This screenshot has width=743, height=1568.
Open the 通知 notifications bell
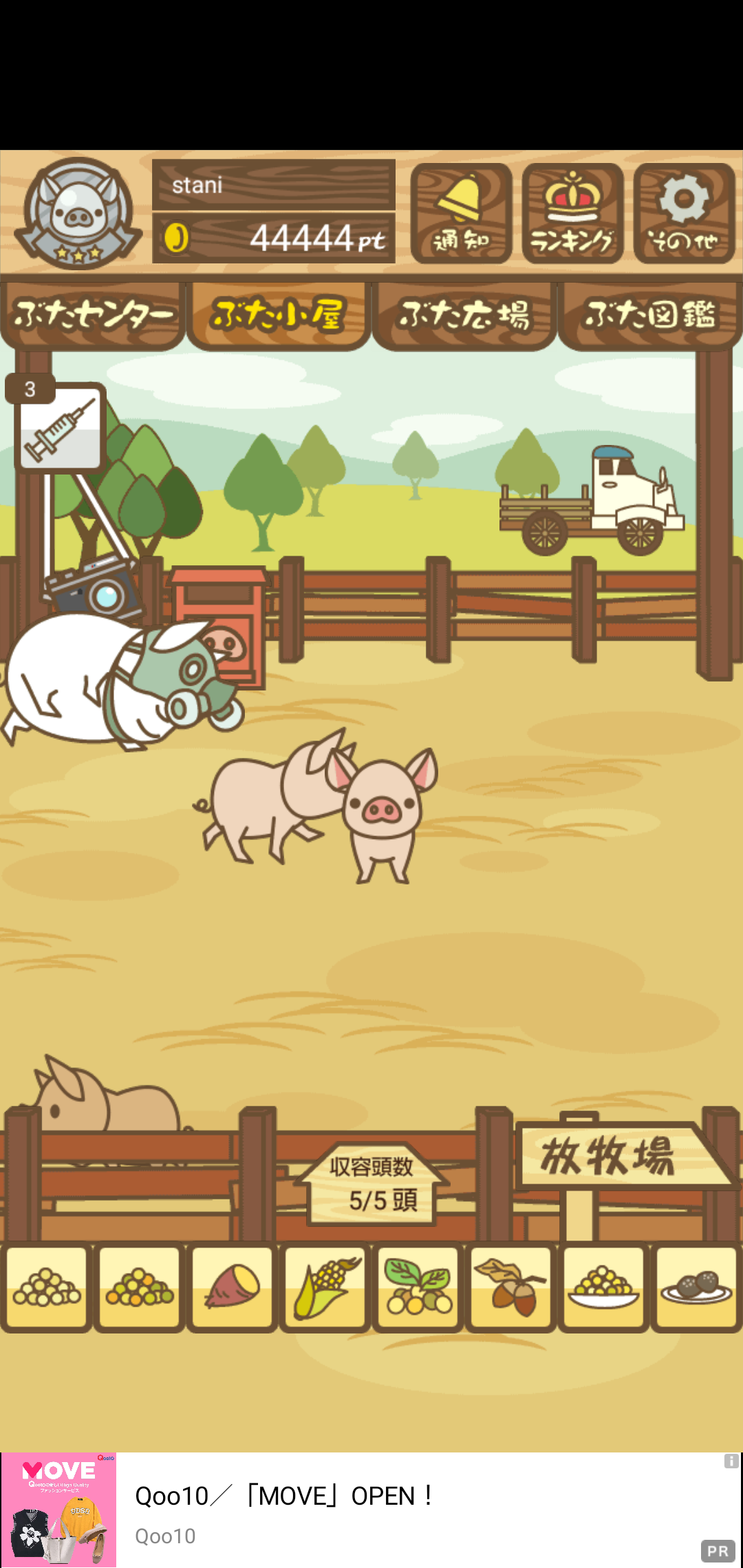461,213
